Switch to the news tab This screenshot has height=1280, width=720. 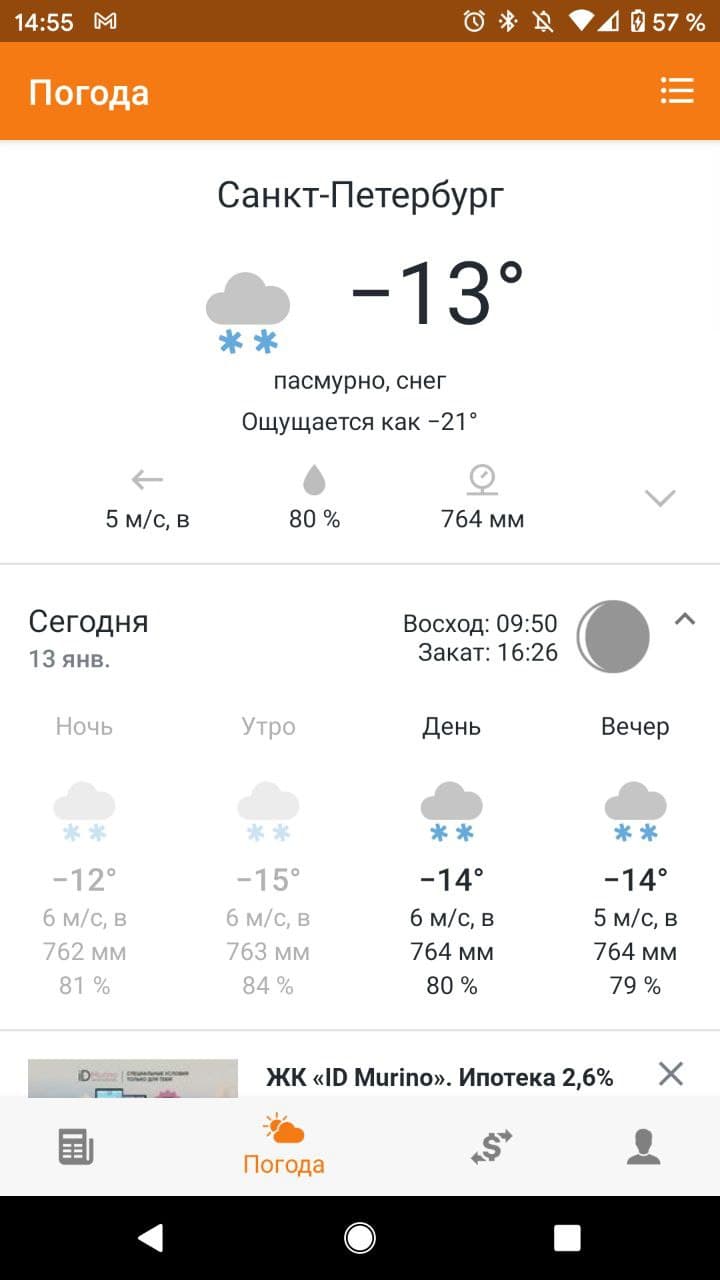point(76,1146)
